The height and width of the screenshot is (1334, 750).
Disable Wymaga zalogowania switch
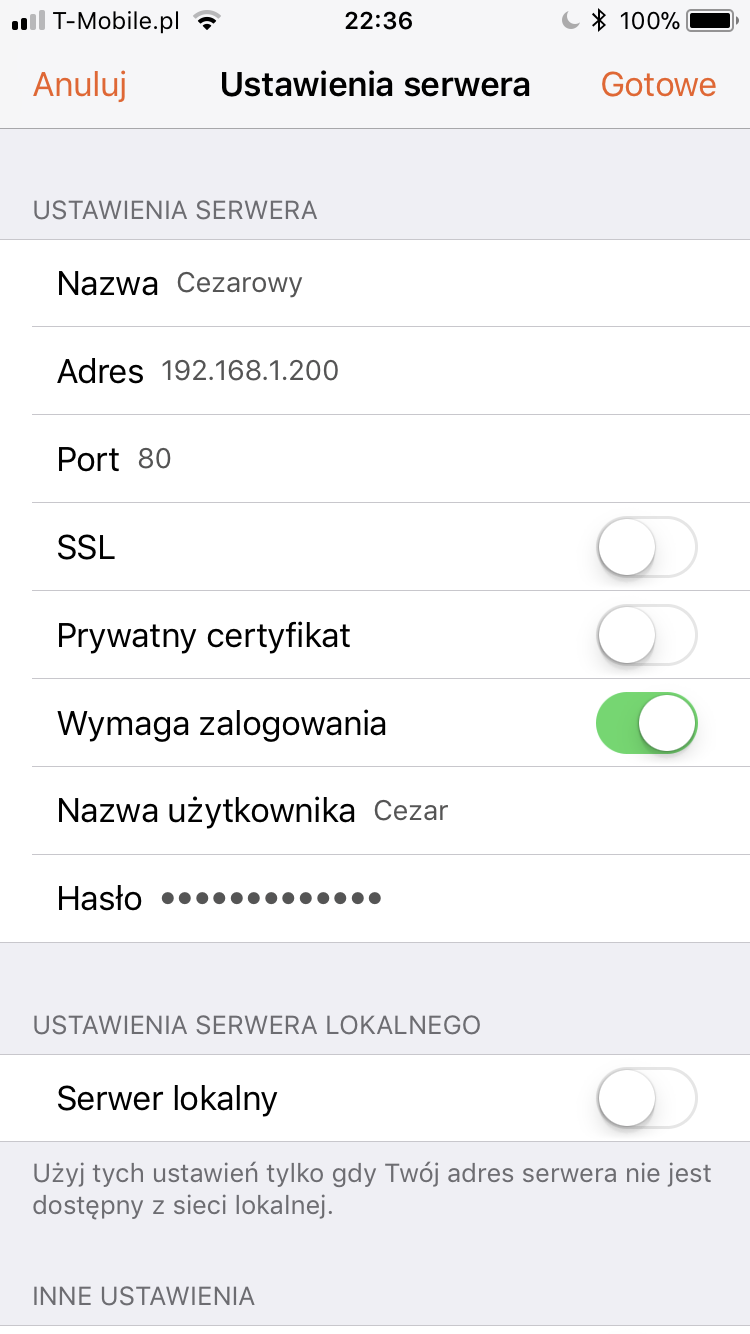[646, 723]
